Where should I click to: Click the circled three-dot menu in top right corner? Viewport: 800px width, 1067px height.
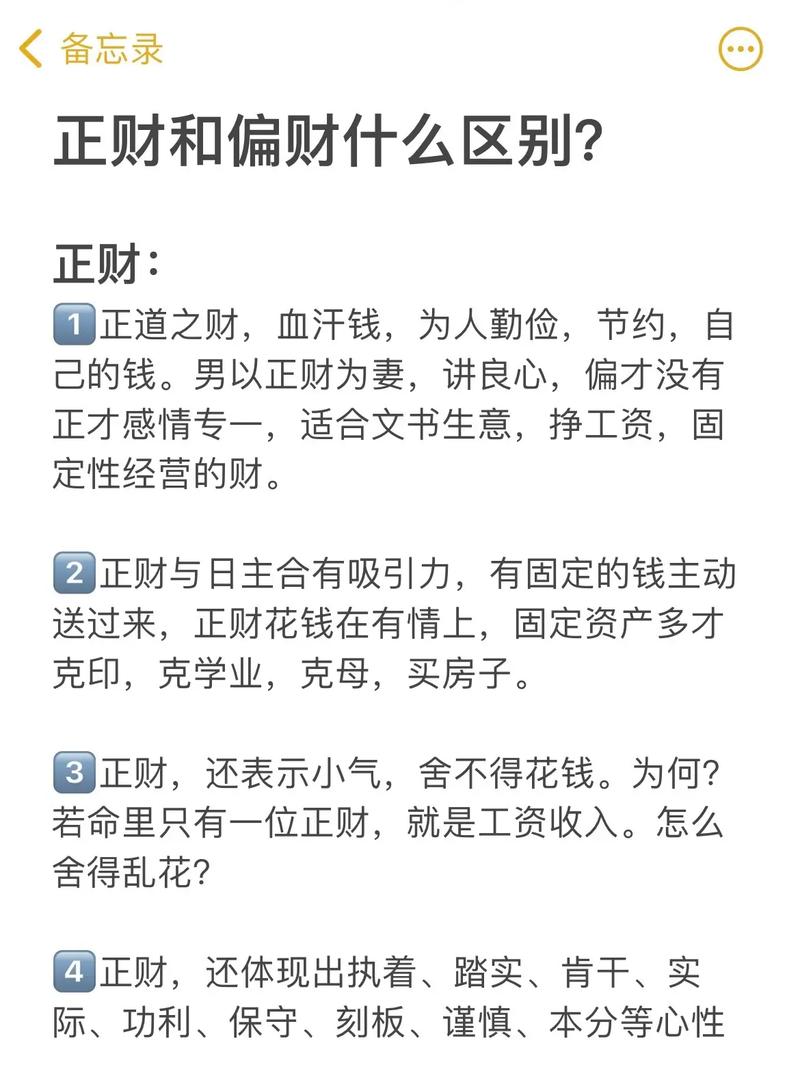pyautogui.click(x=738, y=48)
